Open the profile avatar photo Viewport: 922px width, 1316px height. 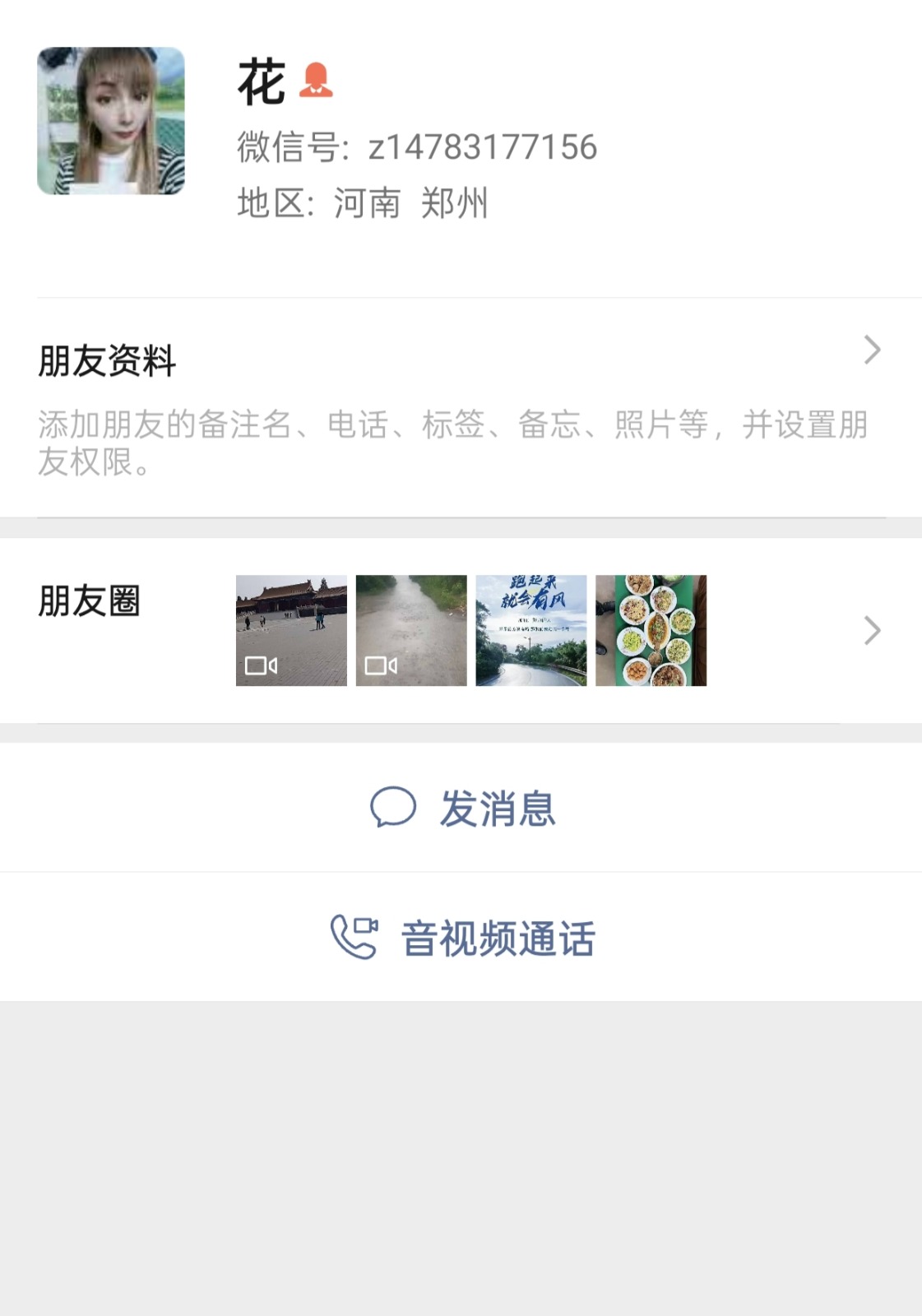(111, 121)
